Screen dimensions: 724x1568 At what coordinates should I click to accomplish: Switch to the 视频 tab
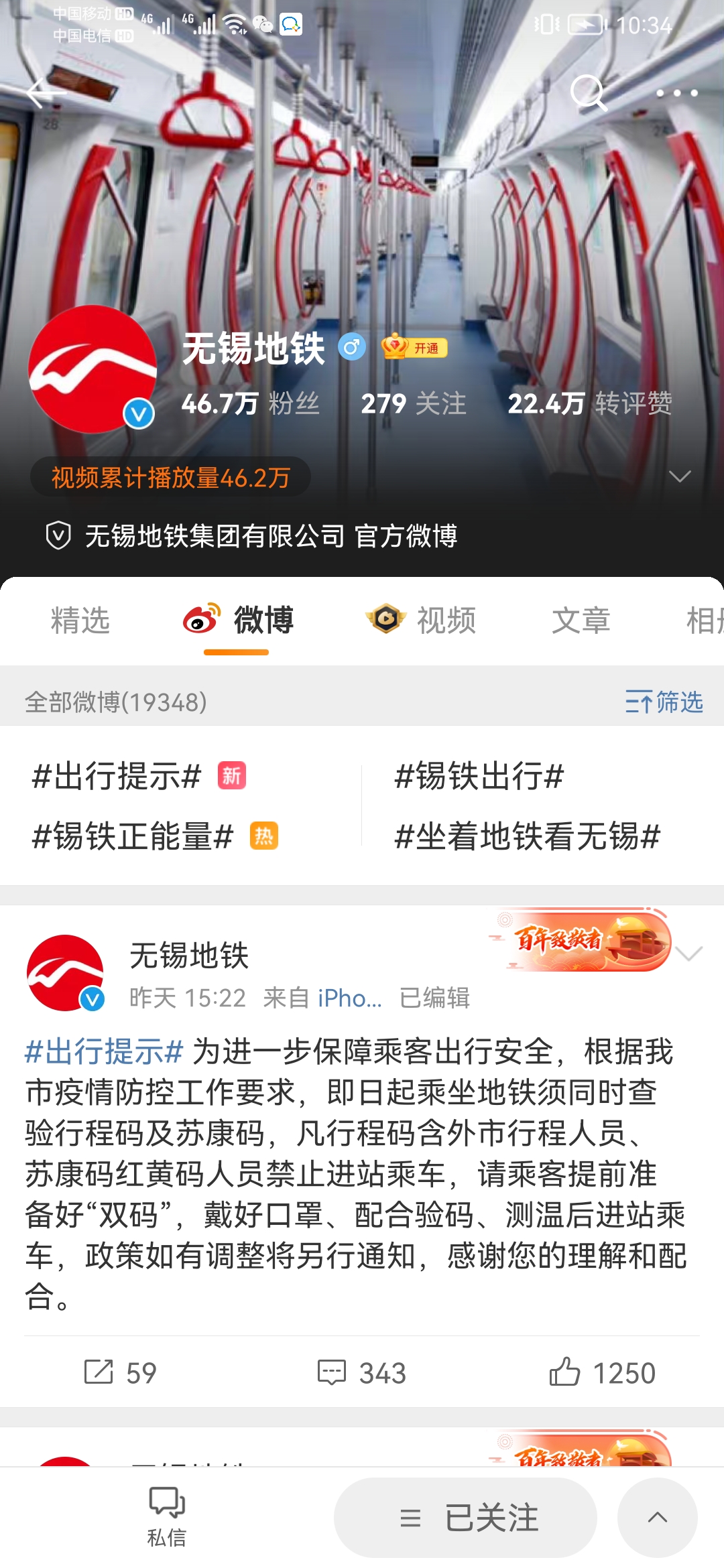[422, 620]
